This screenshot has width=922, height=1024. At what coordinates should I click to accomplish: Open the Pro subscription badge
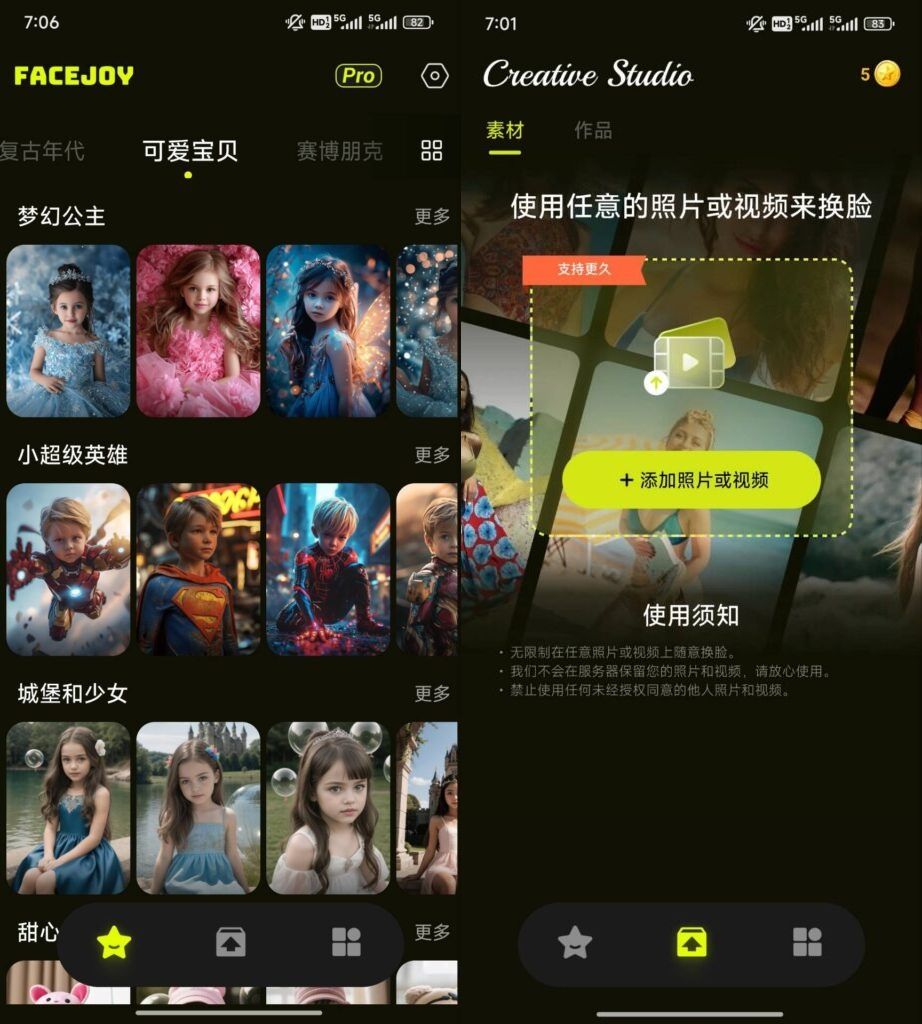[358, 76]
